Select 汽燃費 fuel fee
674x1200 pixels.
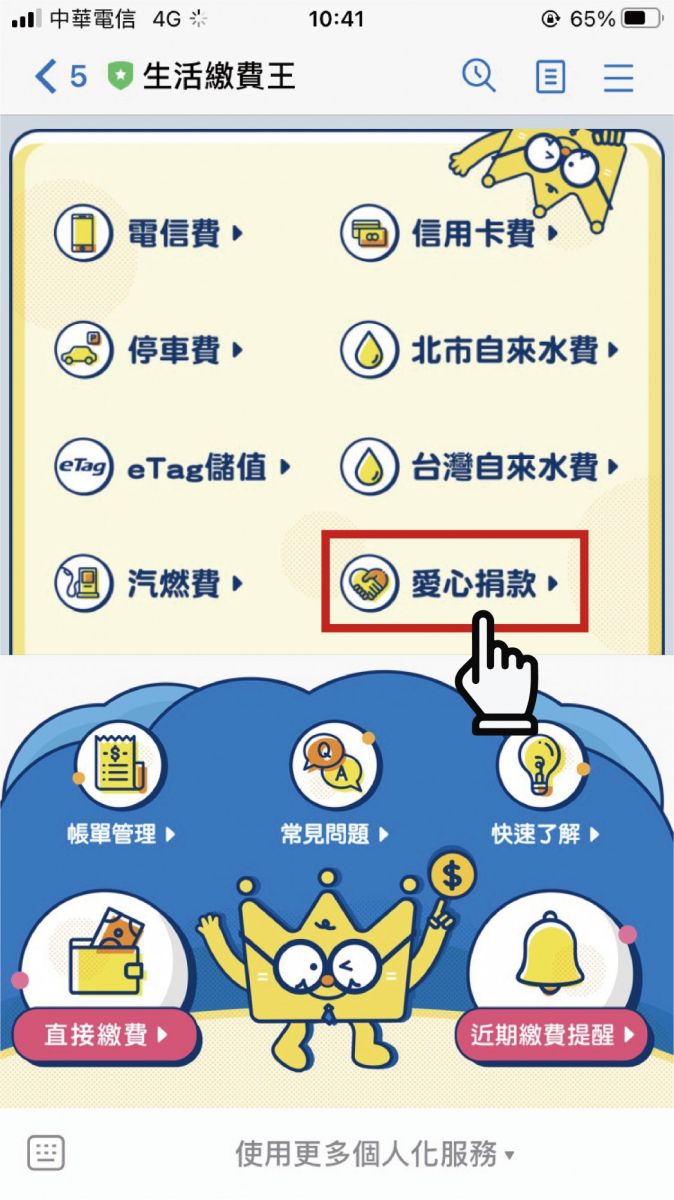[150, 583]
